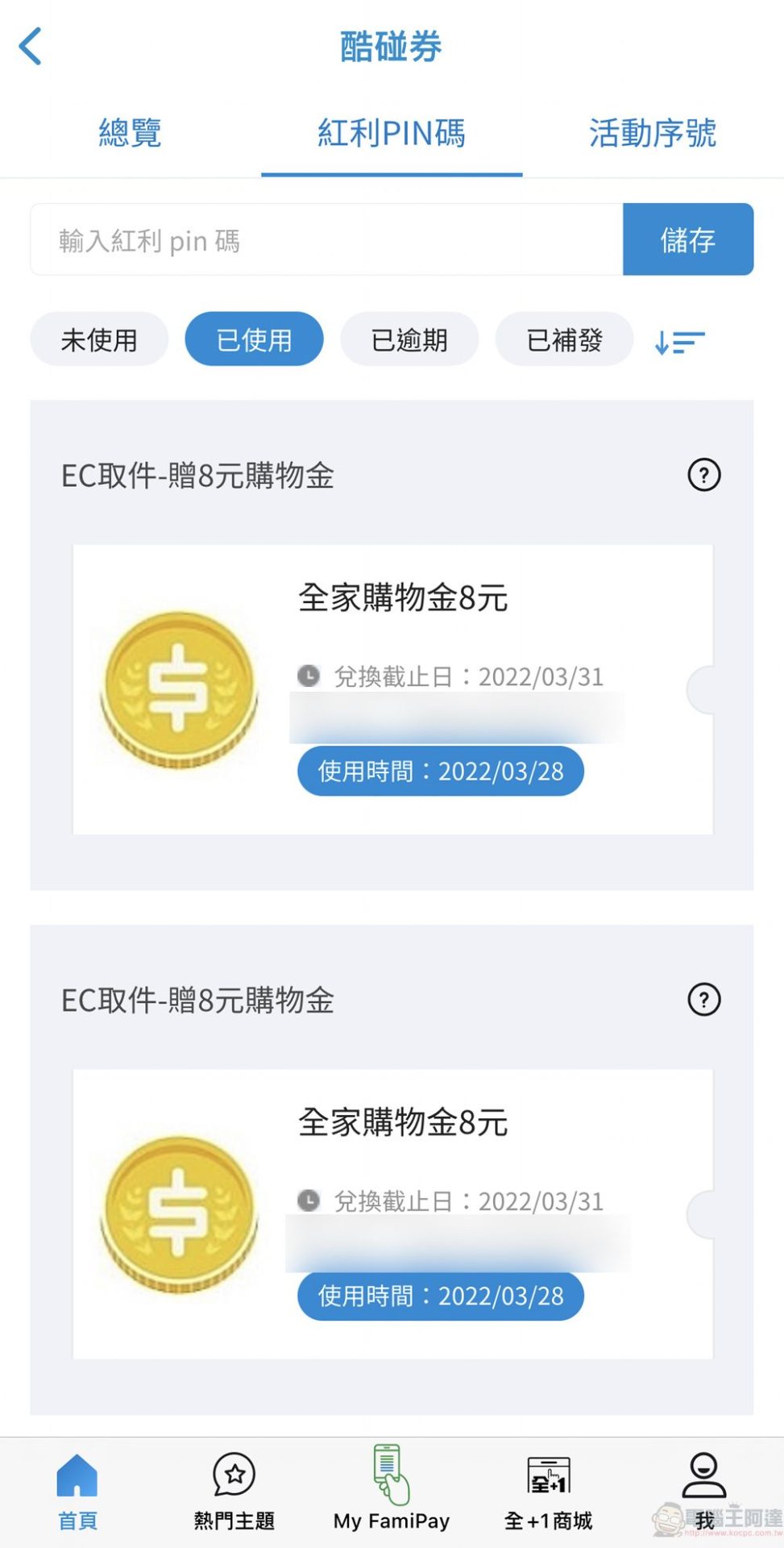Show 已補發 coupons

tap(564, 339)
